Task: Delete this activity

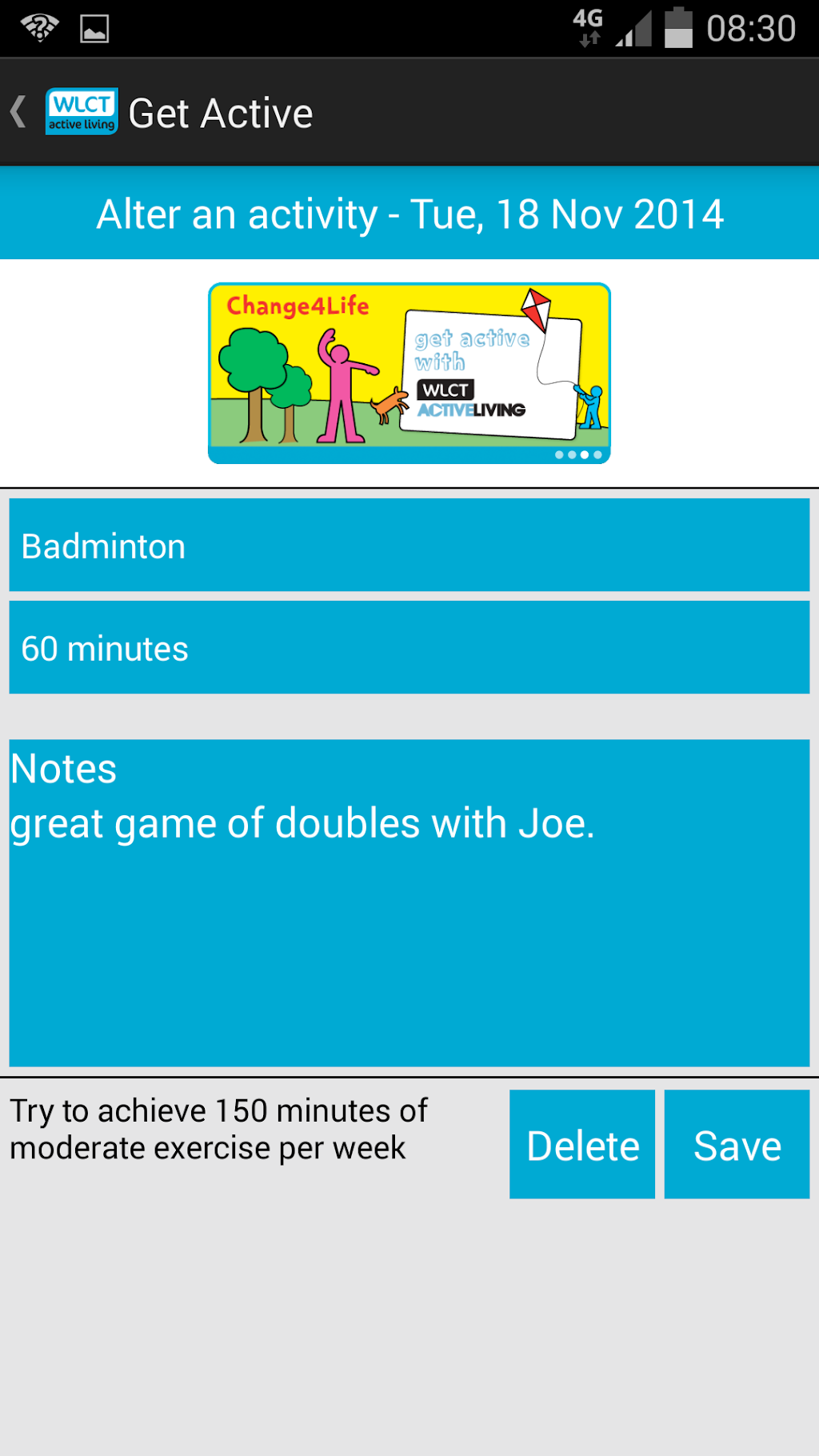Action: [x=582, y=1144]
